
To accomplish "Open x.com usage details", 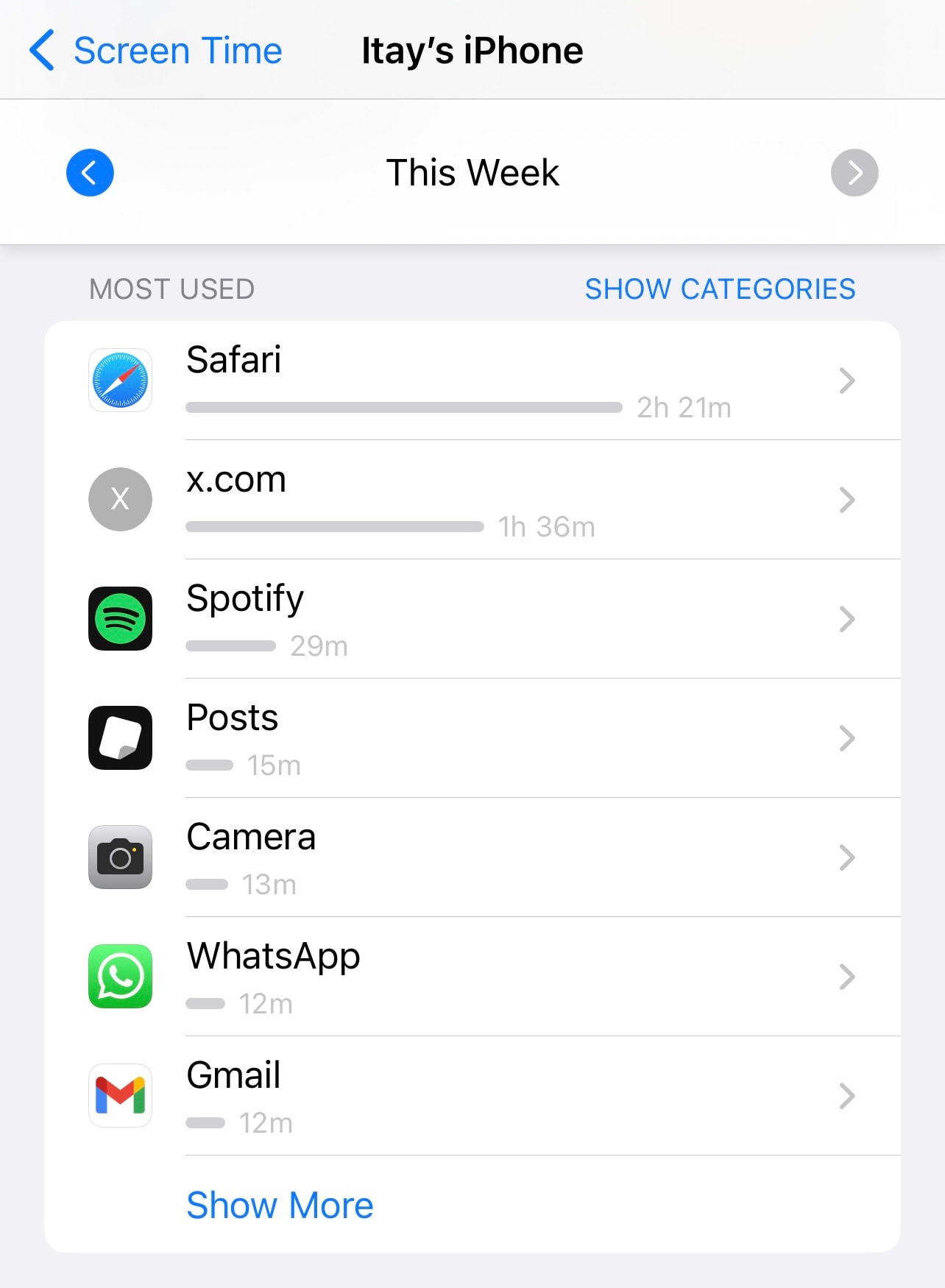I will (x=471, y=500).
